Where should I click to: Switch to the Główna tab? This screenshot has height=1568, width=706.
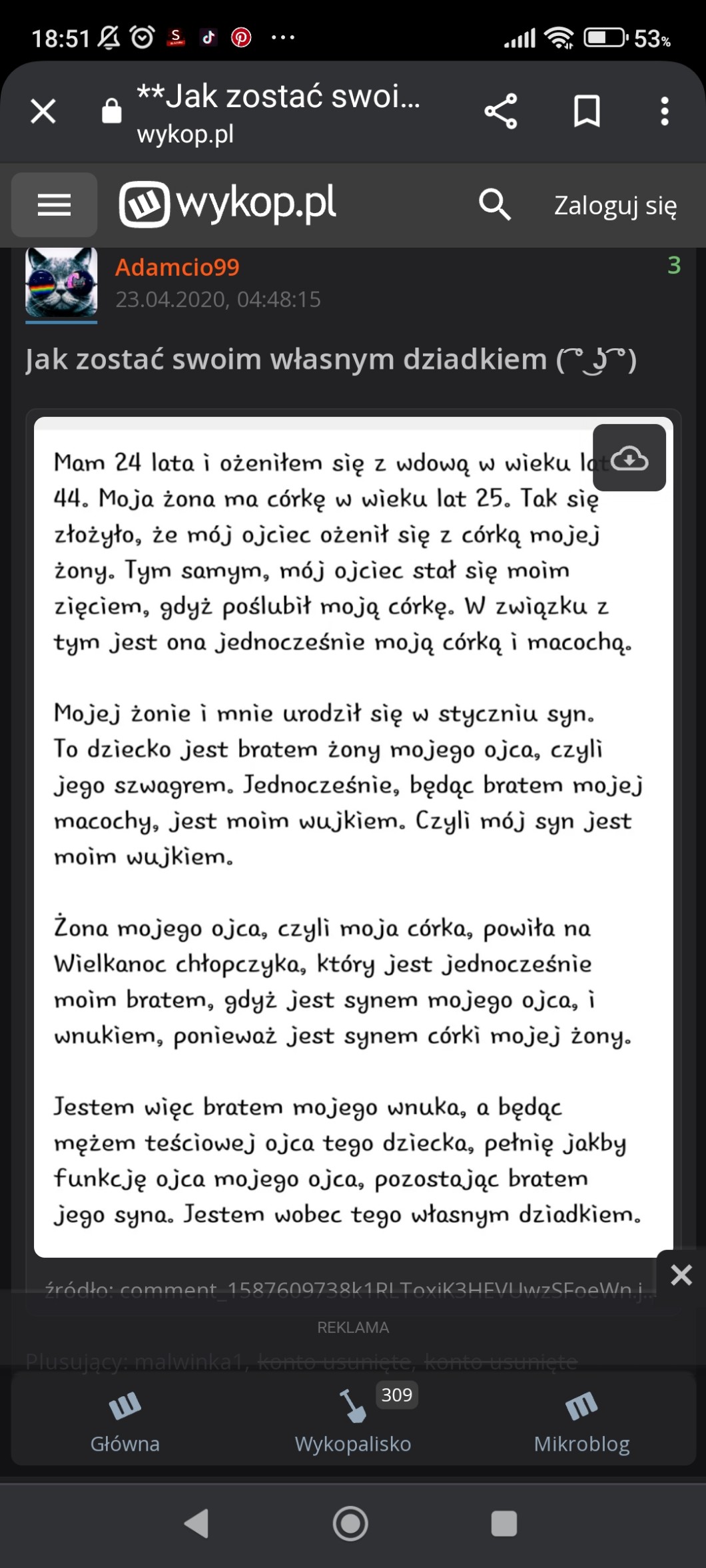[125, 1421]
